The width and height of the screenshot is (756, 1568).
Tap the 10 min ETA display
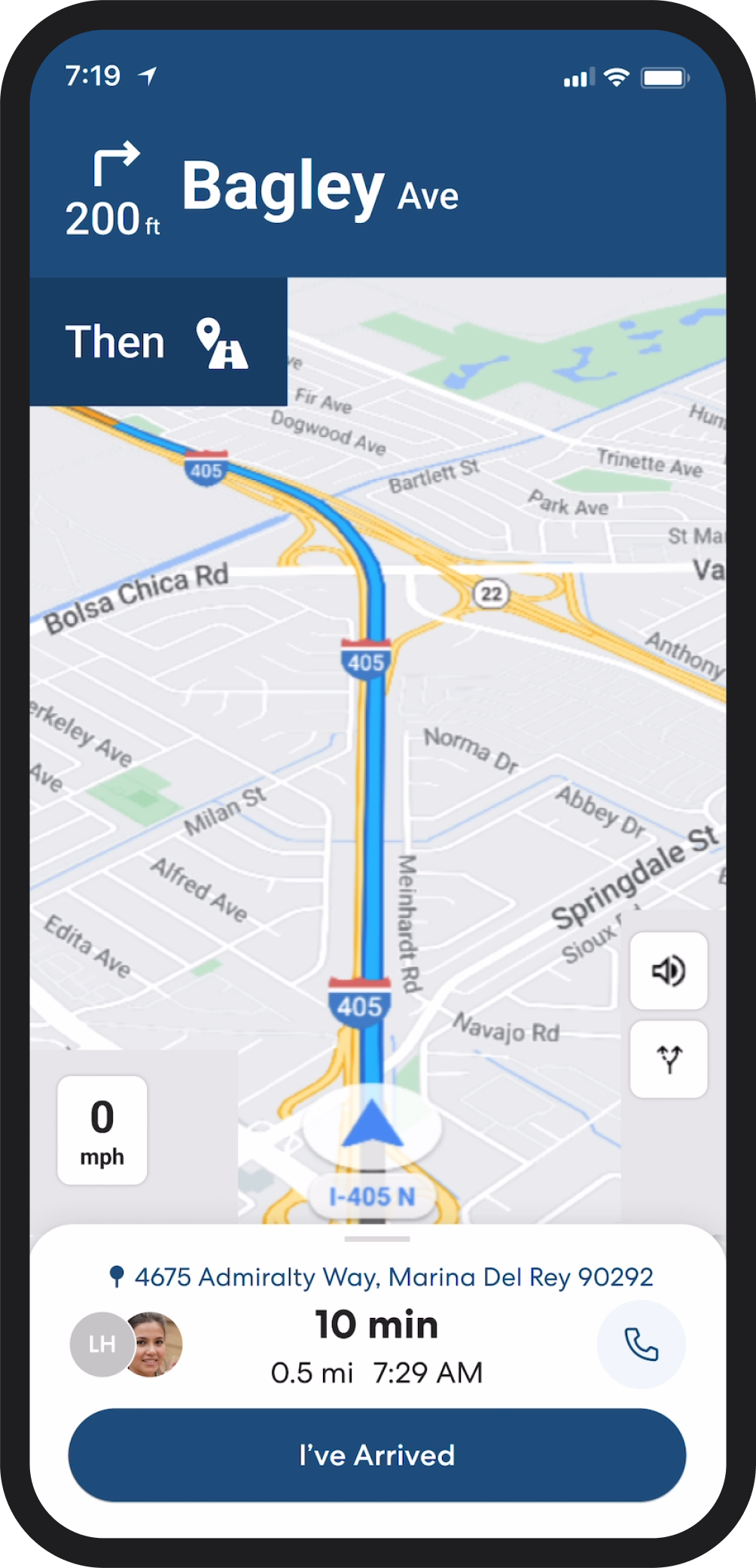tap(376, 1324)
